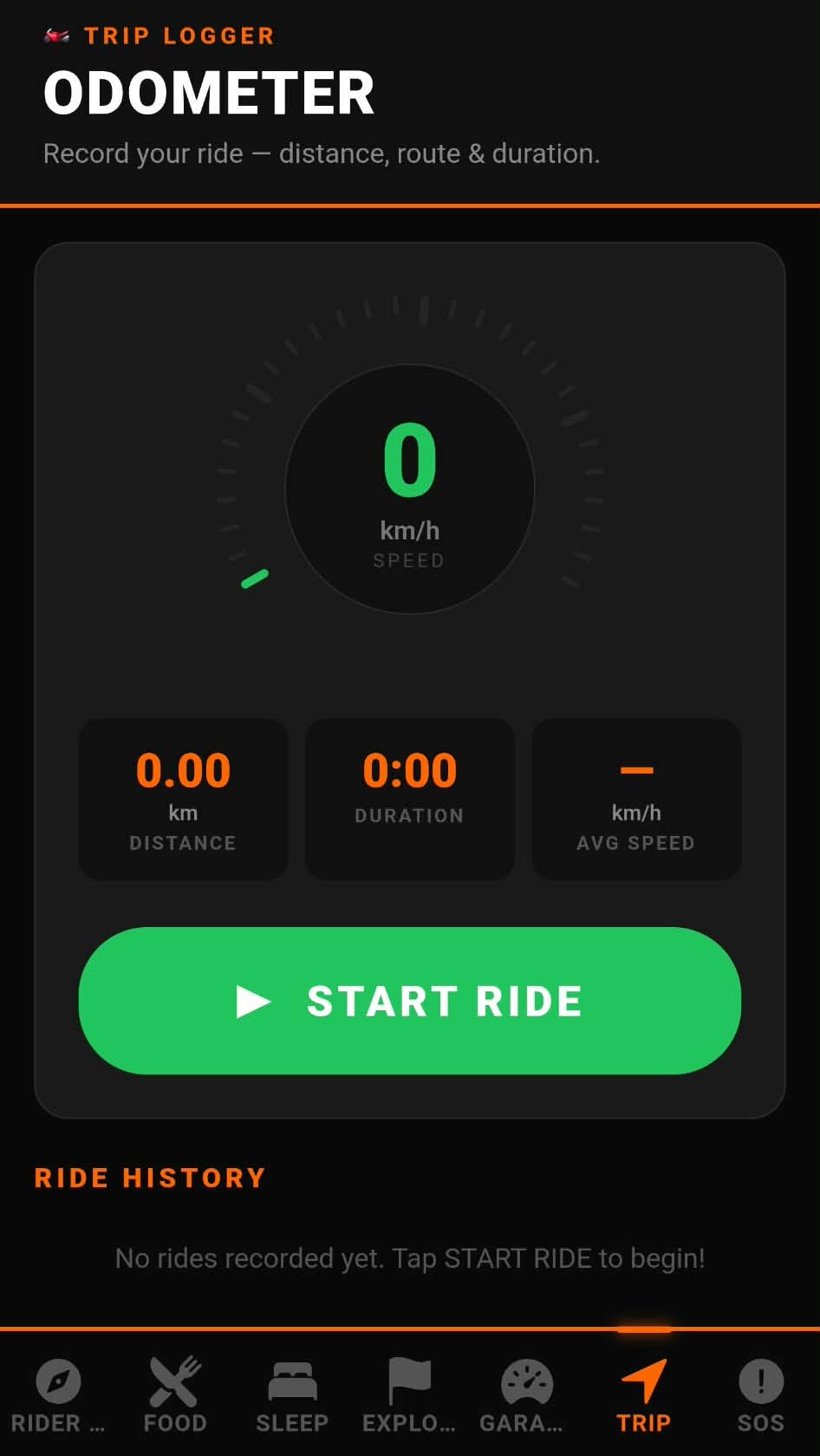Select the 0.00 km distance card
This screenshot has width=820, height=1456.
pos(183,798)
